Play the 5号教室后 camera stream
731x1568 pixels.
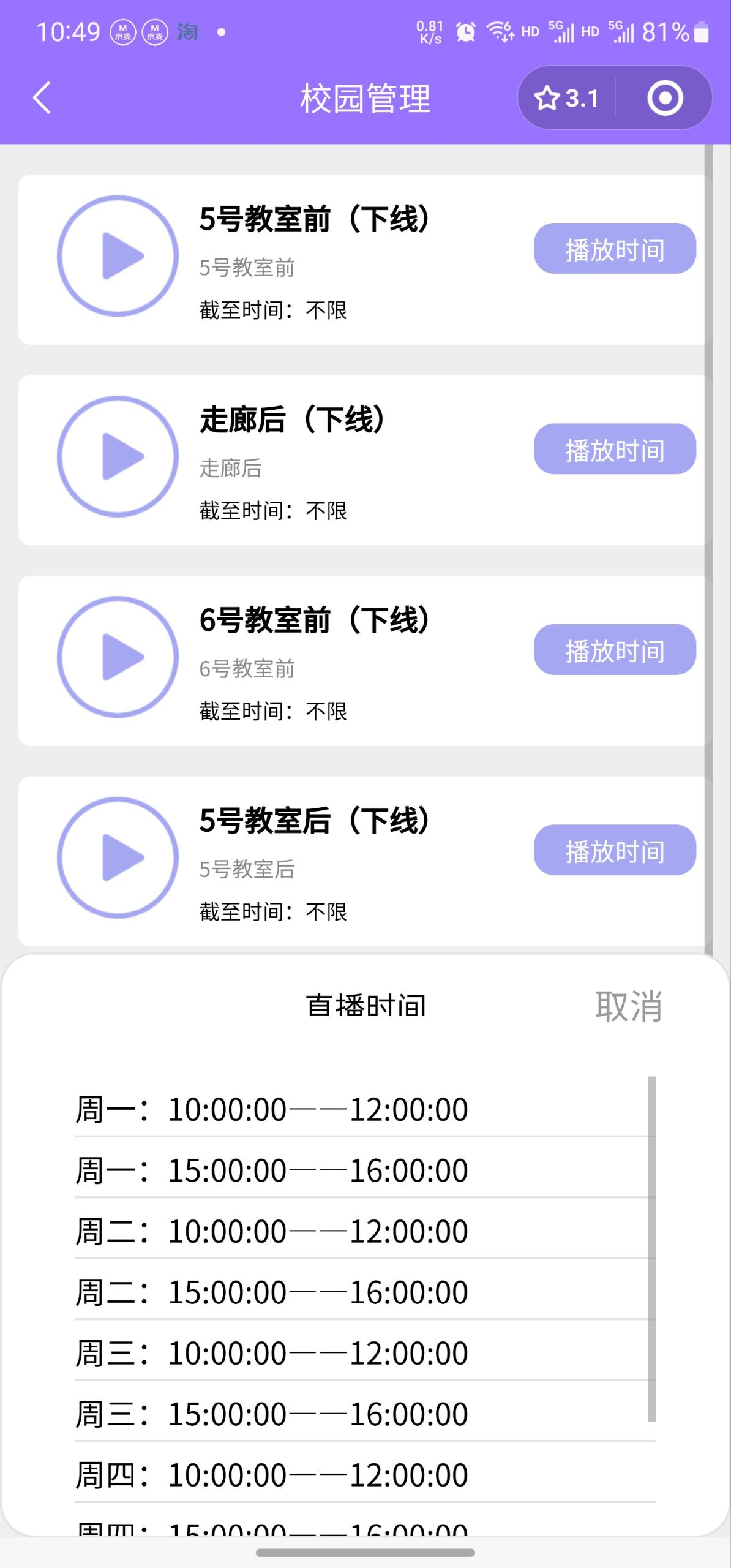pyautogui.click(x=118, y=858)
